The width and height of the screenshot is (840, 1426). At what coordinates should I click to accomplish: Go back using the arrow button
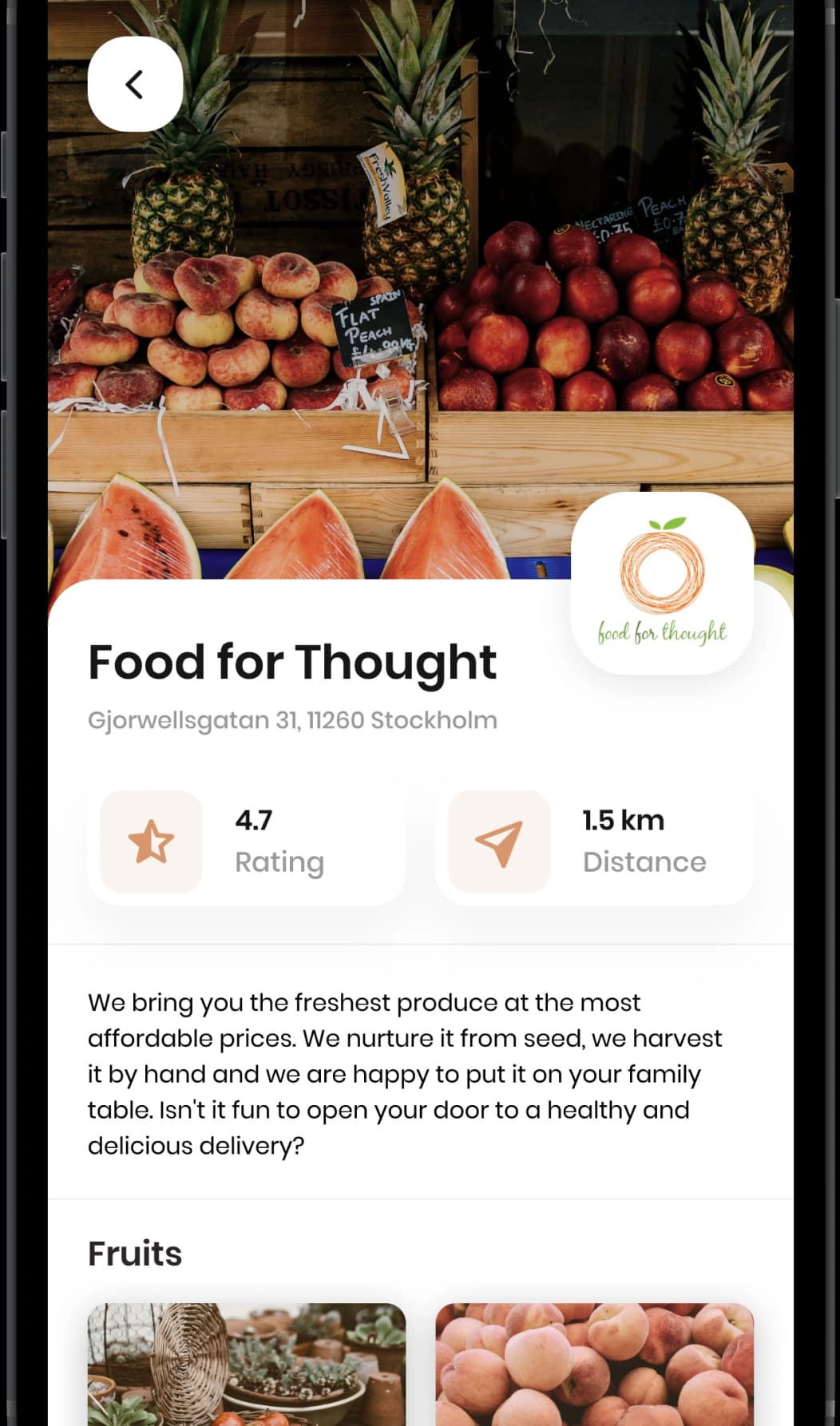point(135,84)
